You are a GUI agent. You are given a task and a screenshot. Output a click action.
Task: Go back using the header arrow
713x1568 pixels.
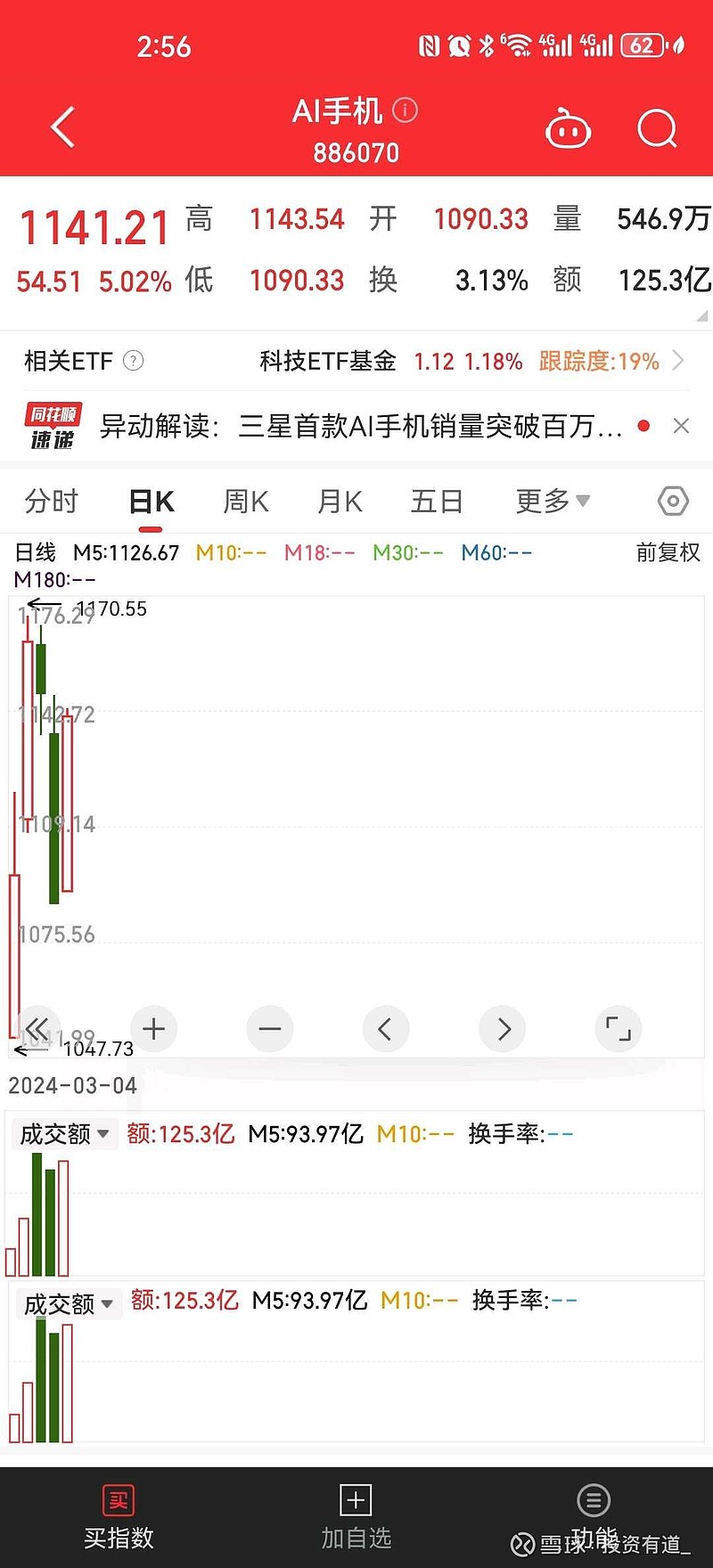(x=62, y=127)
